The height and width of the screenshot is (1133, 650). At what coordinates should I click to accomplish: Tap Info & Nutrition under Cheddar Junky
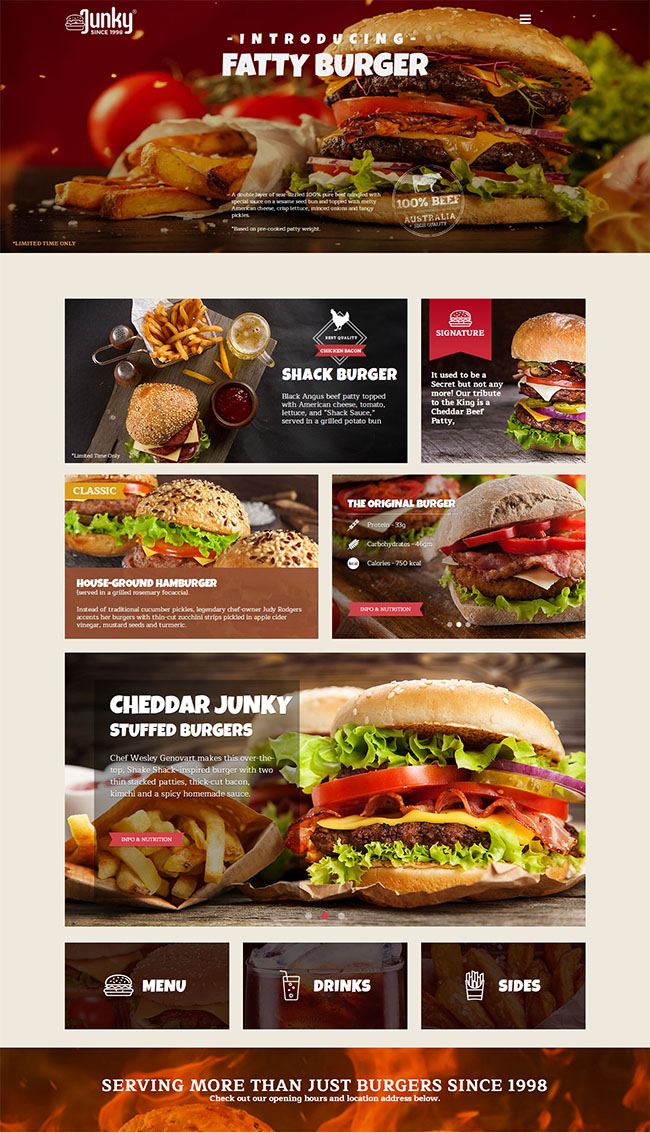coord(147,839)
